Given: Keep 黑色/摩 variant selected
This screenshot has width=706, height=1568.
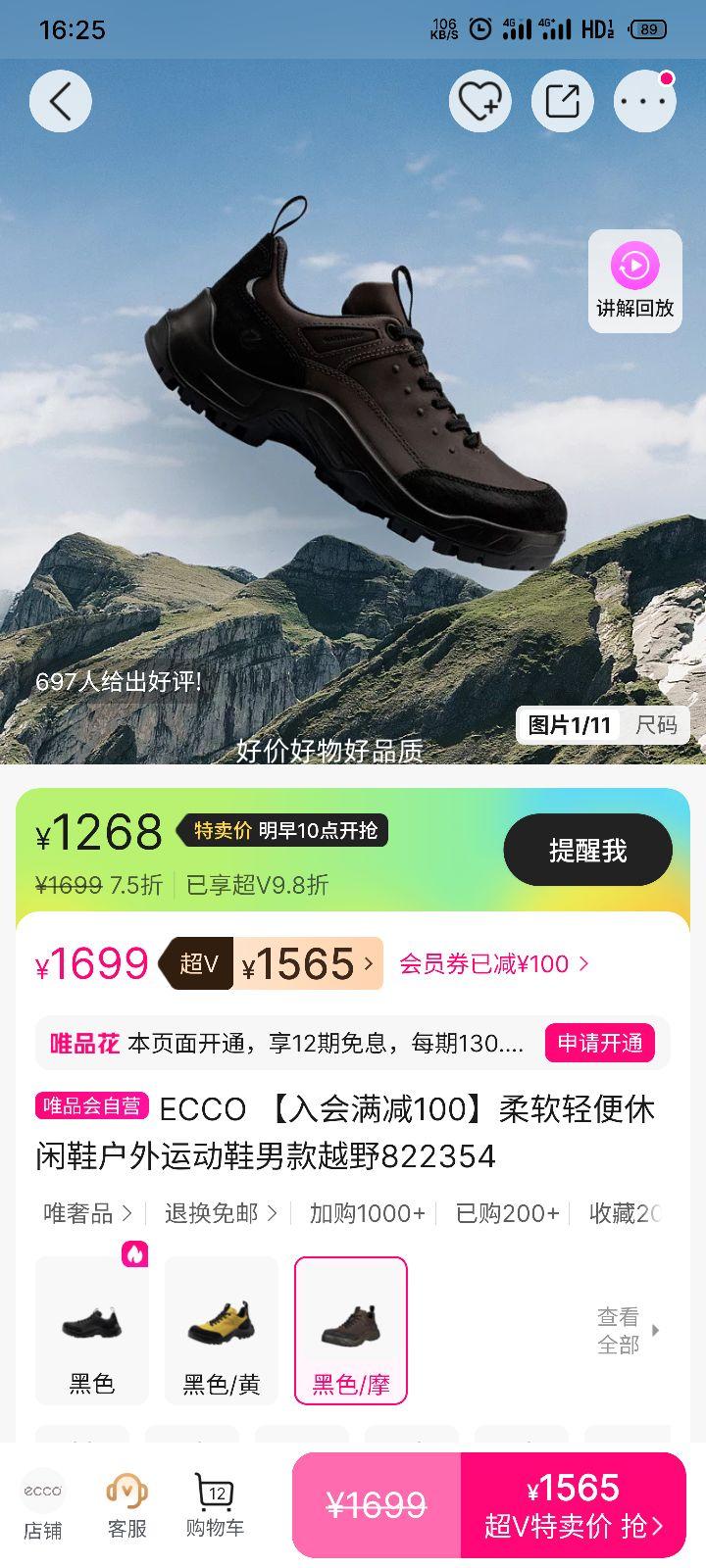Looking at the screenshot, I should [353, 1328].
